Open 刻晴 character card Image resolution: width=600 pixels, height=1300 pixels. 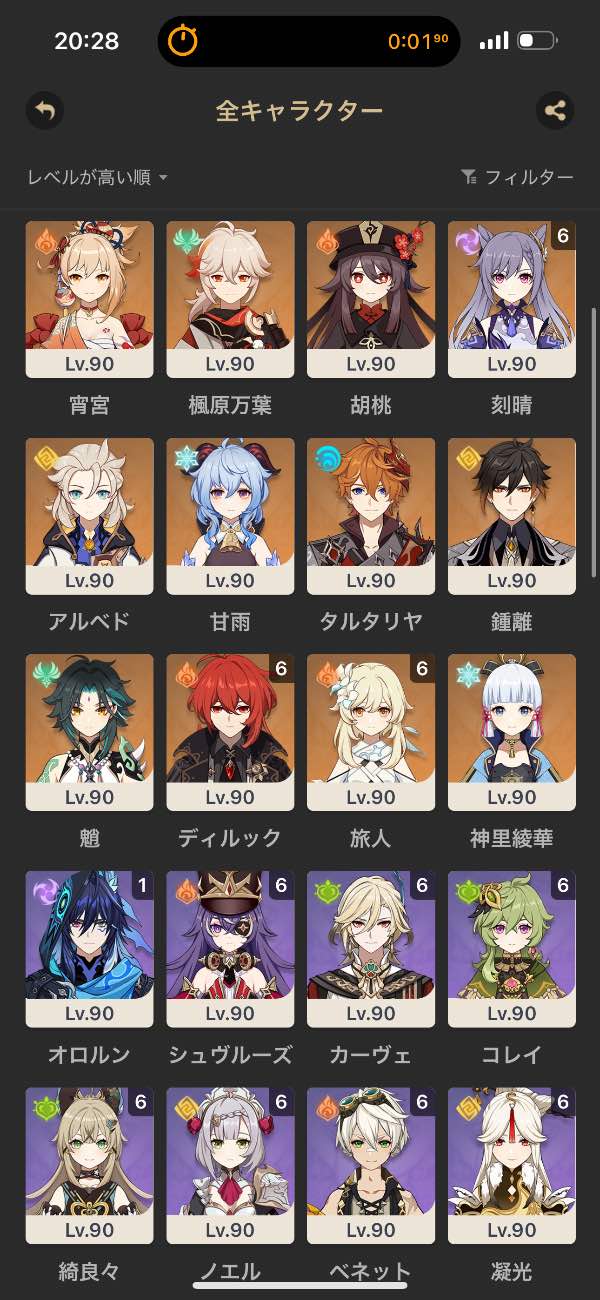[512, 299]
